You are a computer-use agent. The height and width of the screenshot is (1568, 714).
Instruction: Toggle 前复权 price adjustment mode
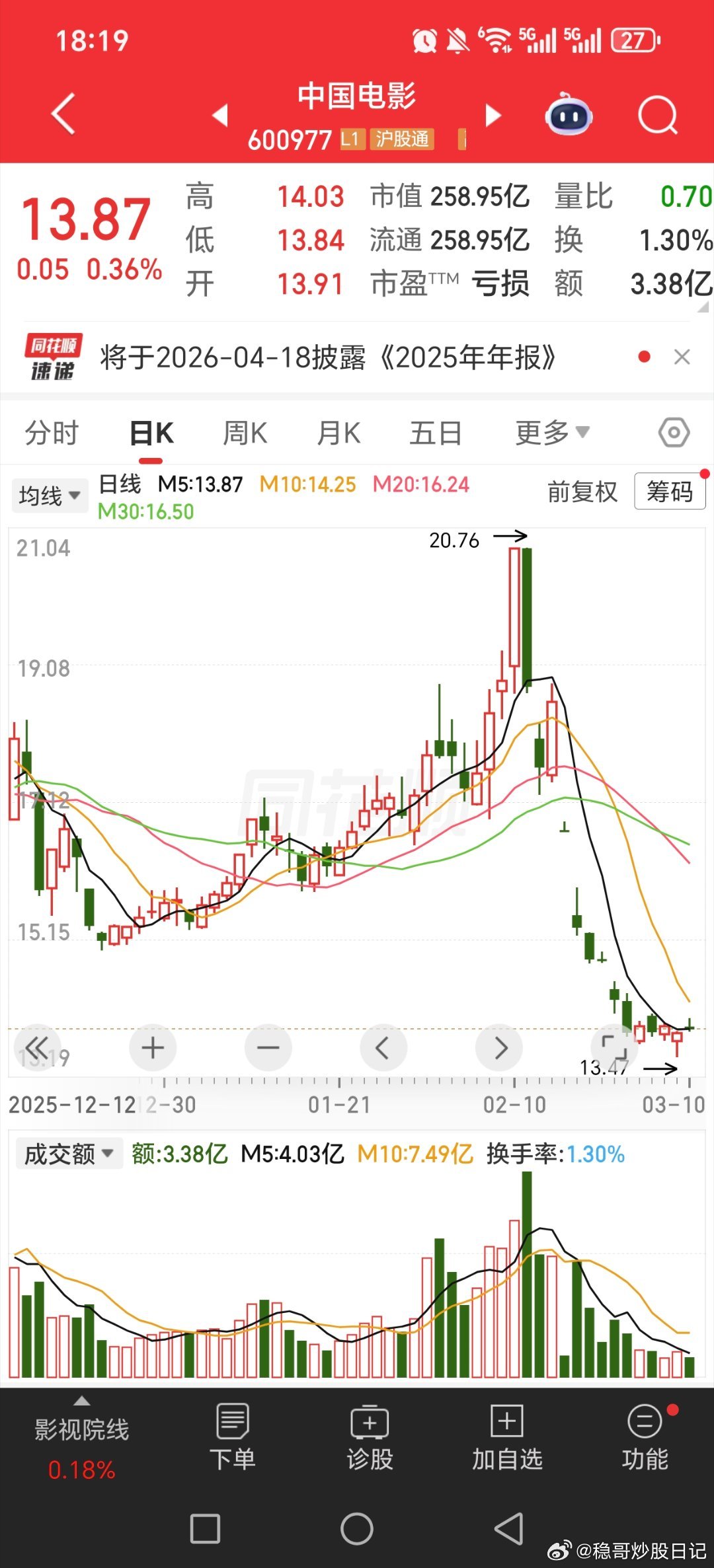[x=582, y=492]
